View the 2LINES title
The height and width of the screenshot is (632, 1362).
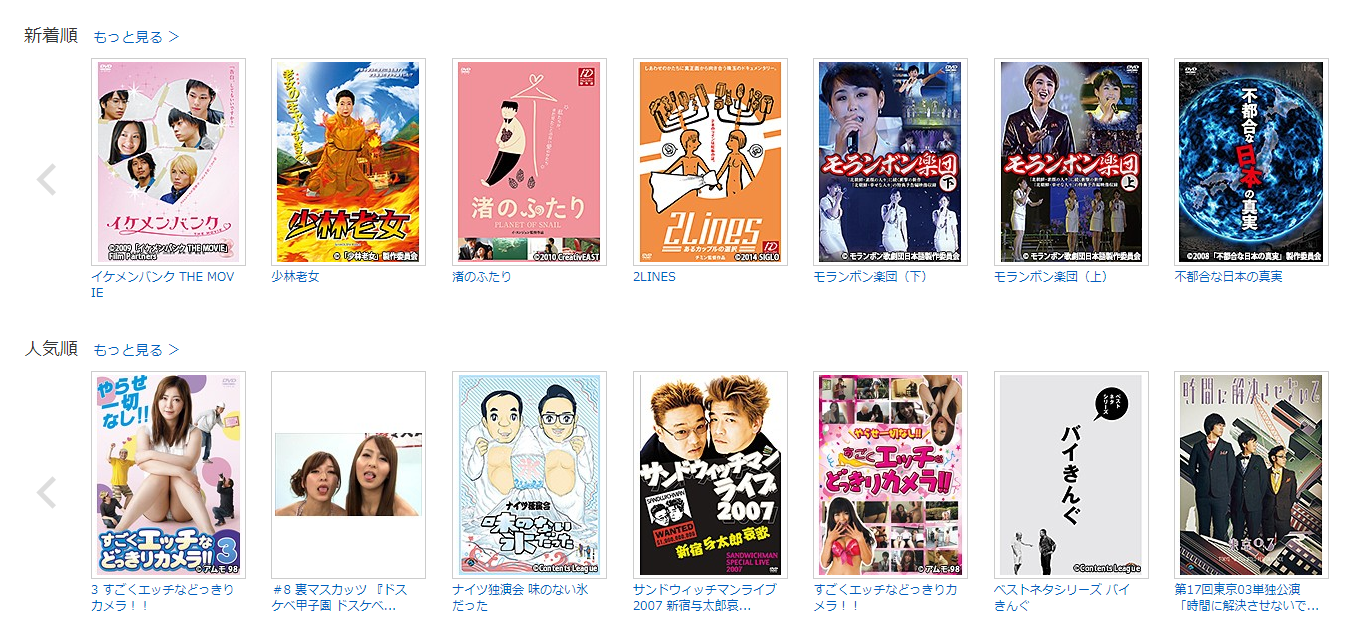click(x=654, y=277)
